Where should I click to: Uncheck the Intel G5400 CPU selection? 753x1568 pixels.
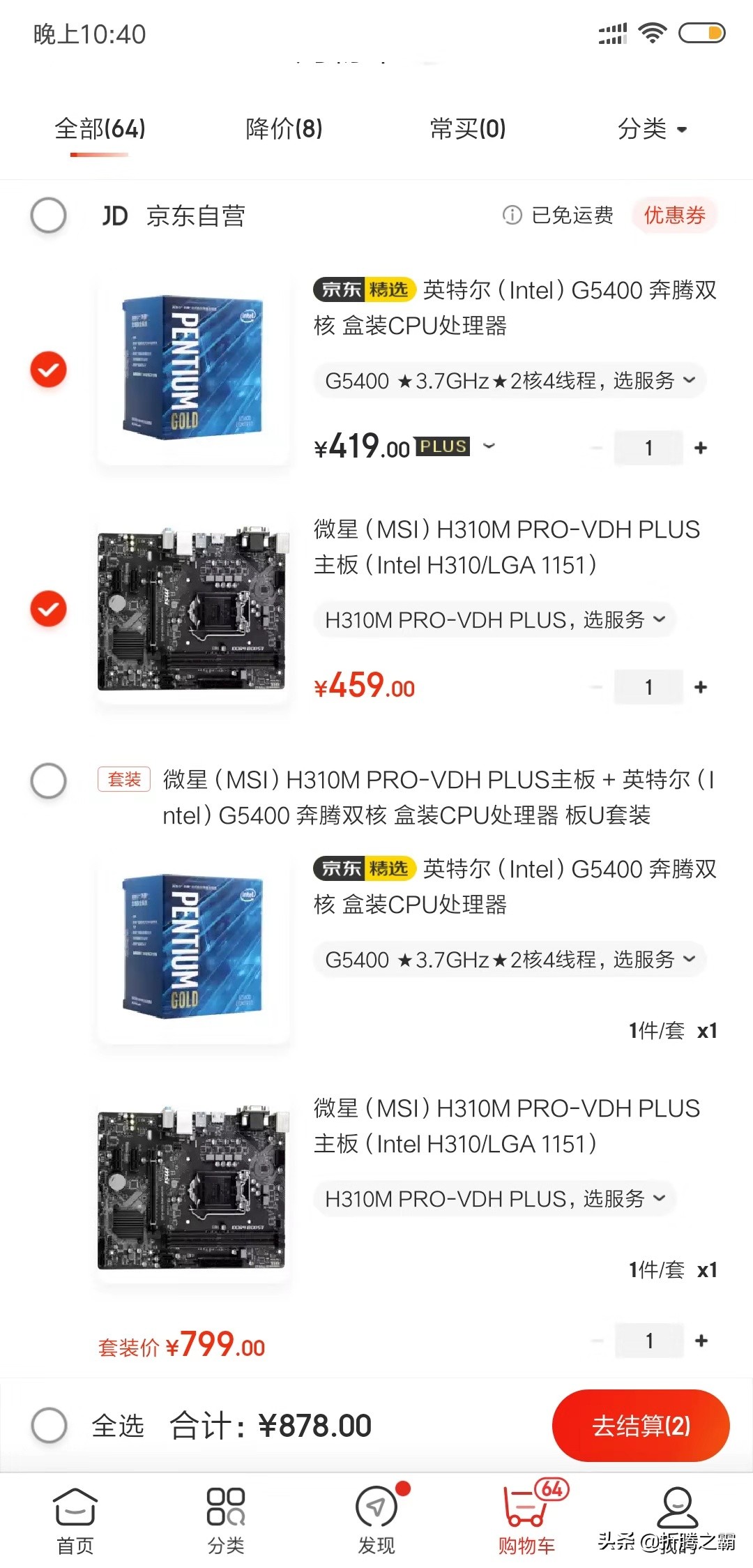click(x=49, y=370)
